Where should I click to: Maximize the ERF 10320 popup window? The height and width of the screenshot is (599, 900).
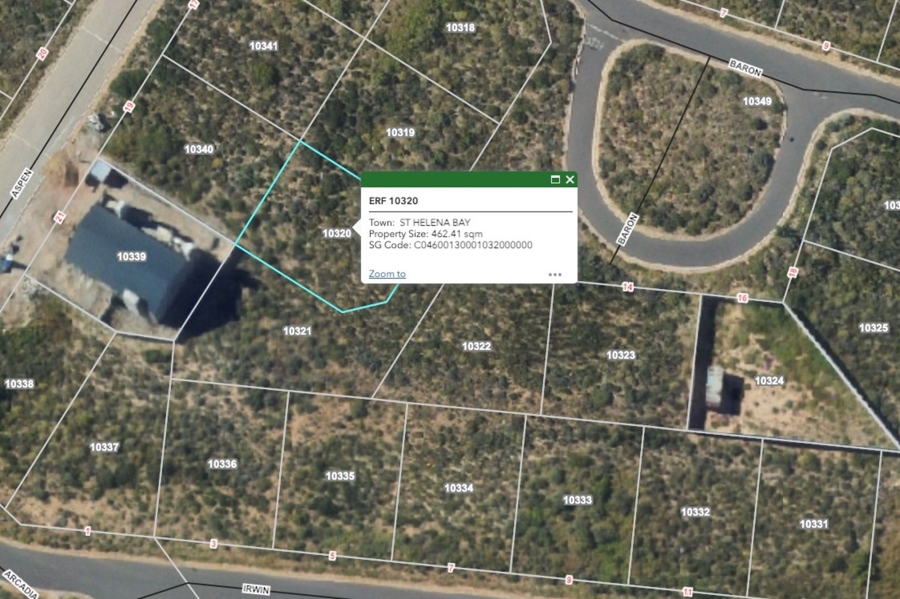(x=555, y=180)
